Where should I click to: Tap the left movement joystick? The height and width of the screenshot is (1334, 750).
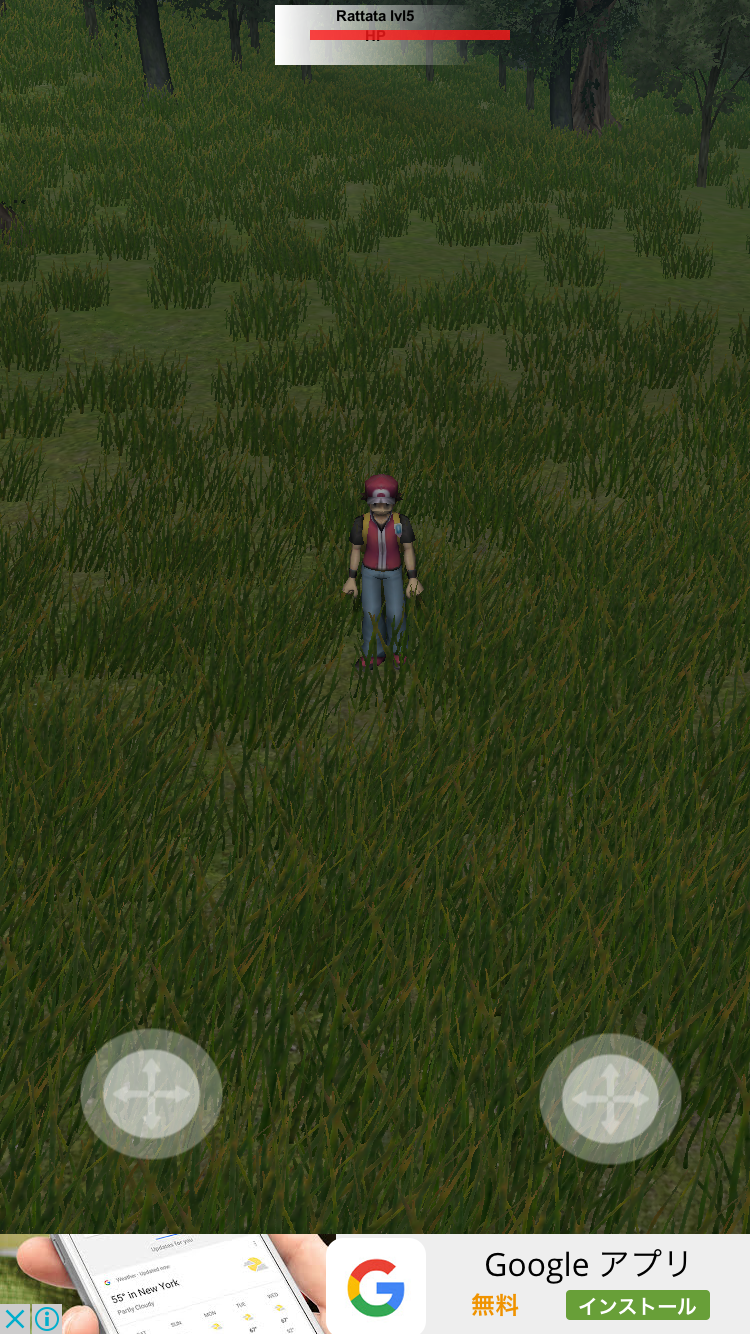pos(151,1094)
